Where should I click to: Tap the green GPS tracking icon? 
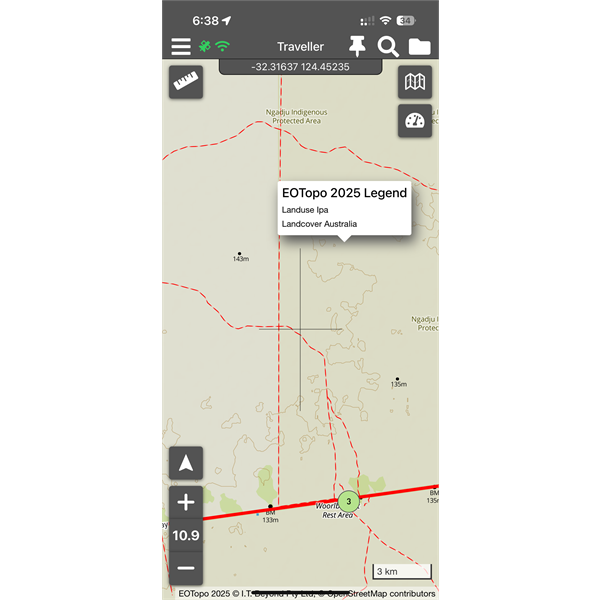tap(205, 47)
